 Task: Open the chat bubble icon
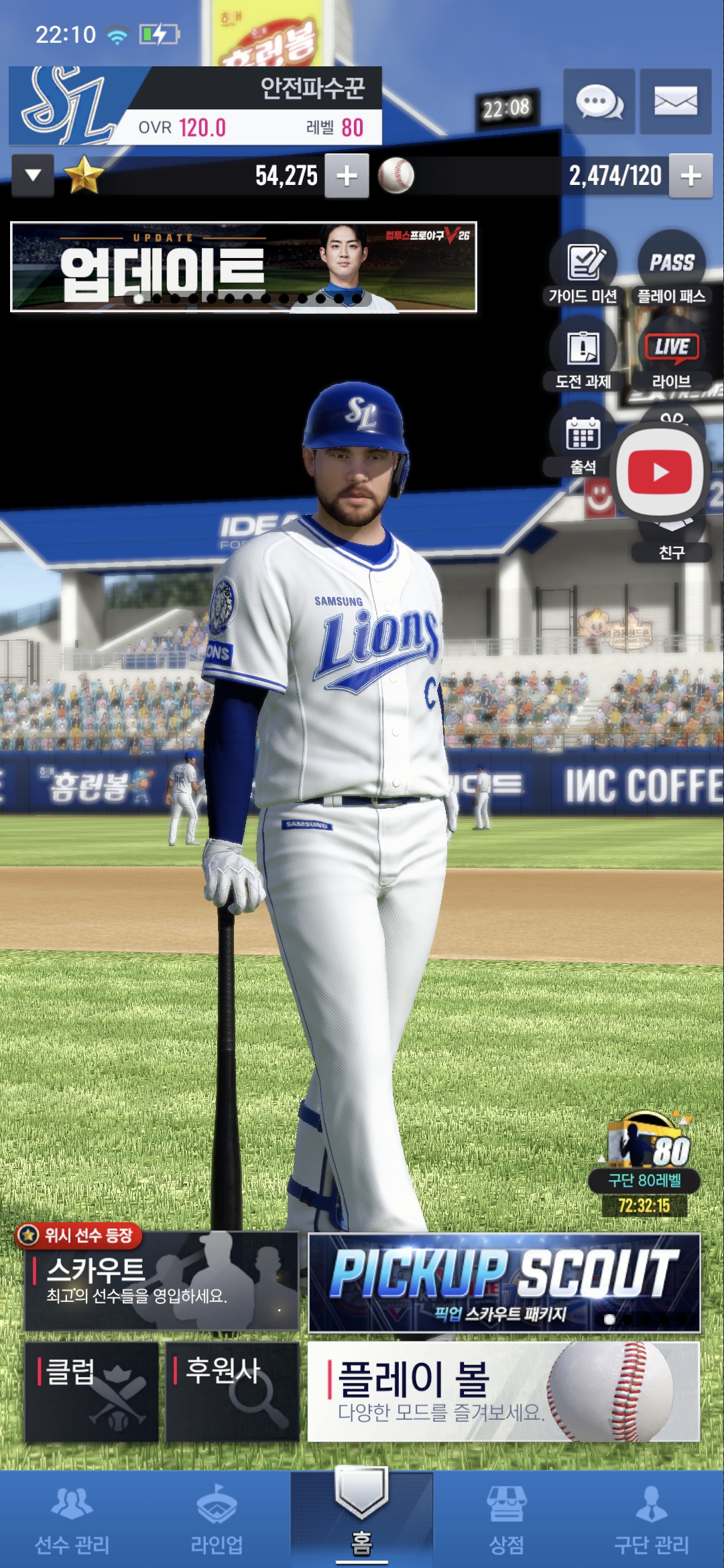point(599,102)
